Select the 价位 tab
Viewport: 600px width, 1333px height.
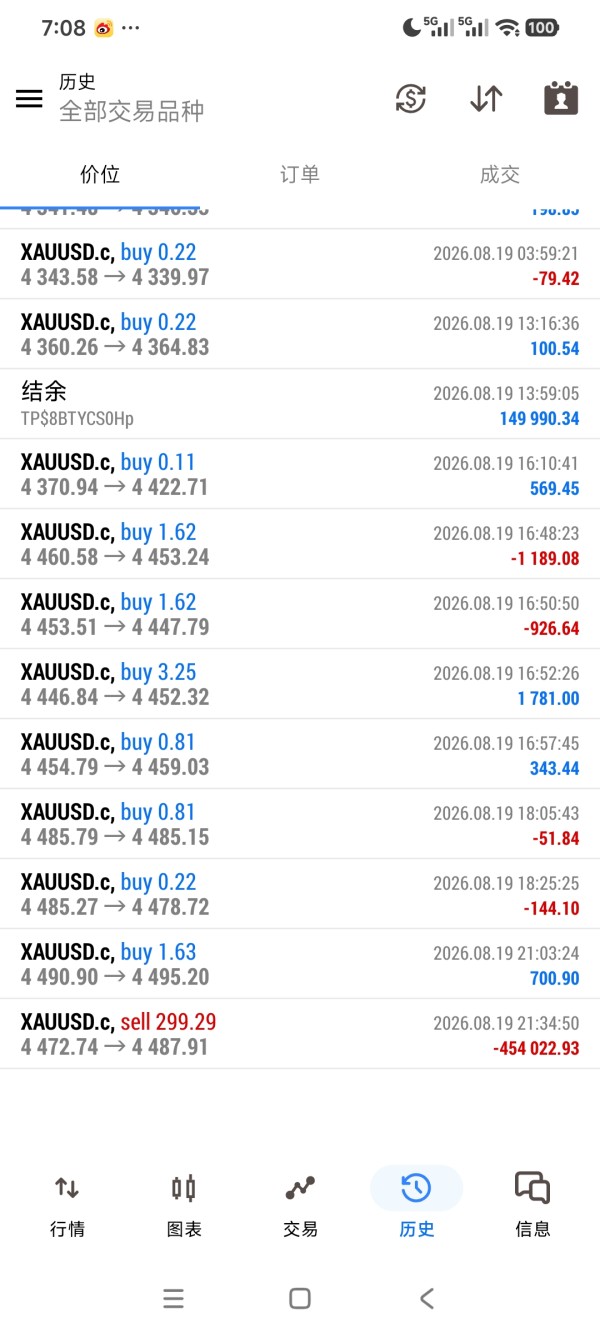click(100, 174)
